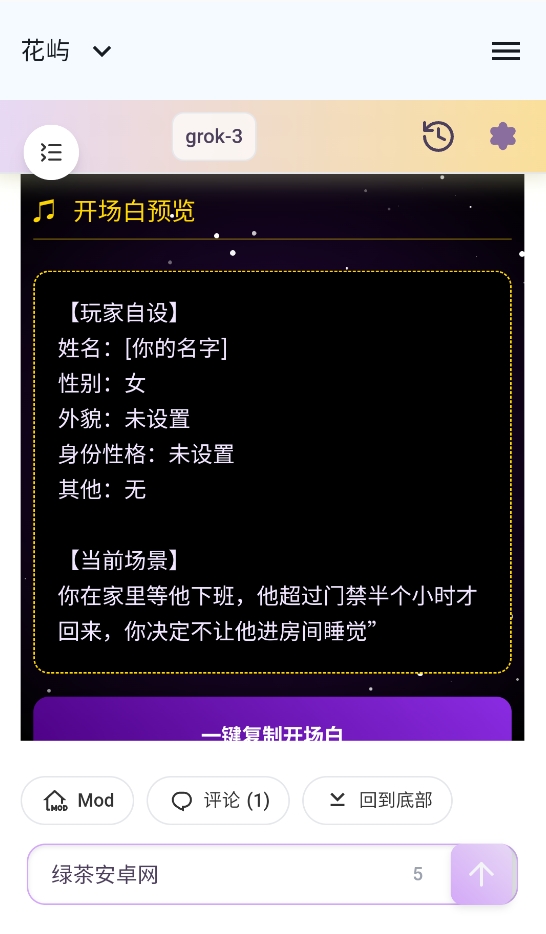Open the list outline button
This screenshot has width=546, height=934.
[x=51, y=152]
